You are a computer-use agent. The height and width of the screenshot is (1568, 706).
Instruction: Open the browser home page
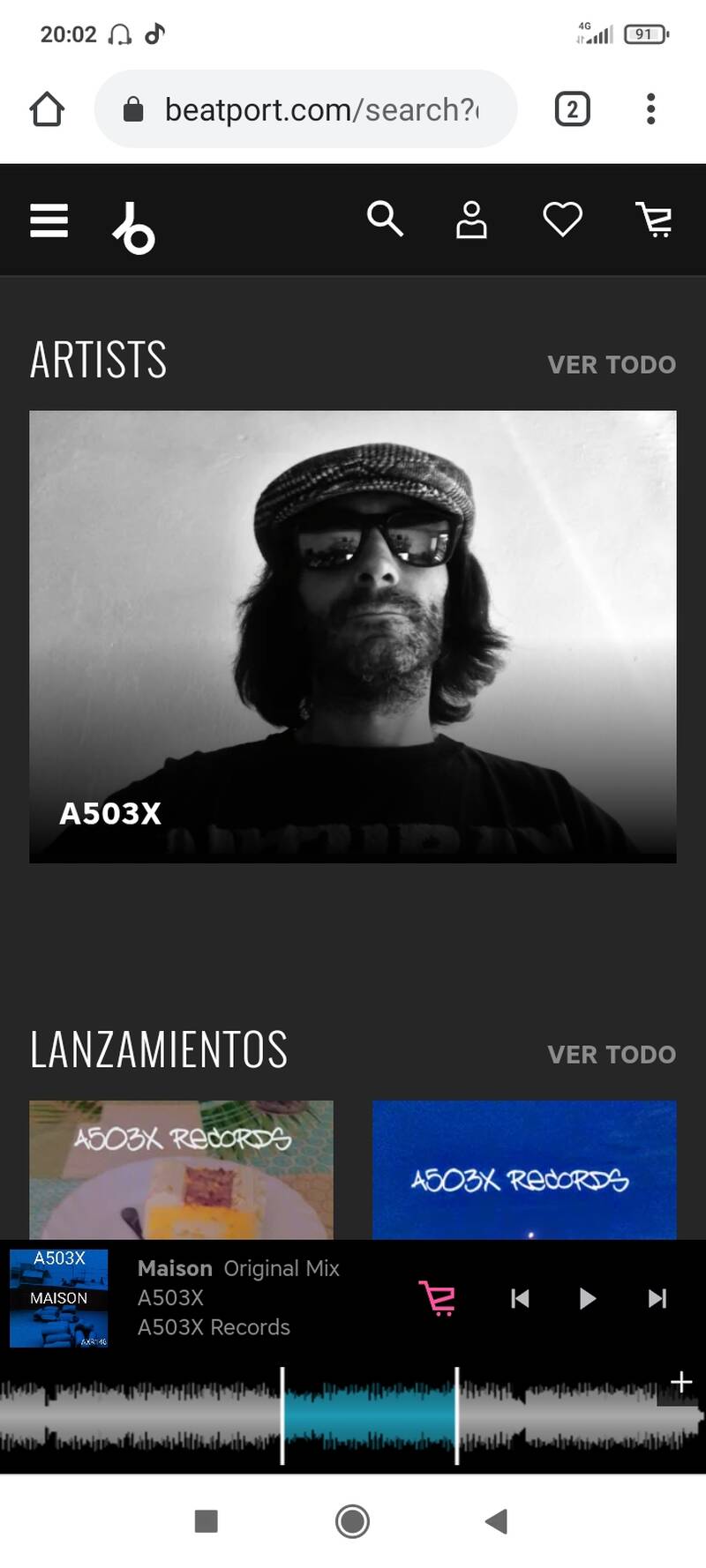[x=47, y=109]
